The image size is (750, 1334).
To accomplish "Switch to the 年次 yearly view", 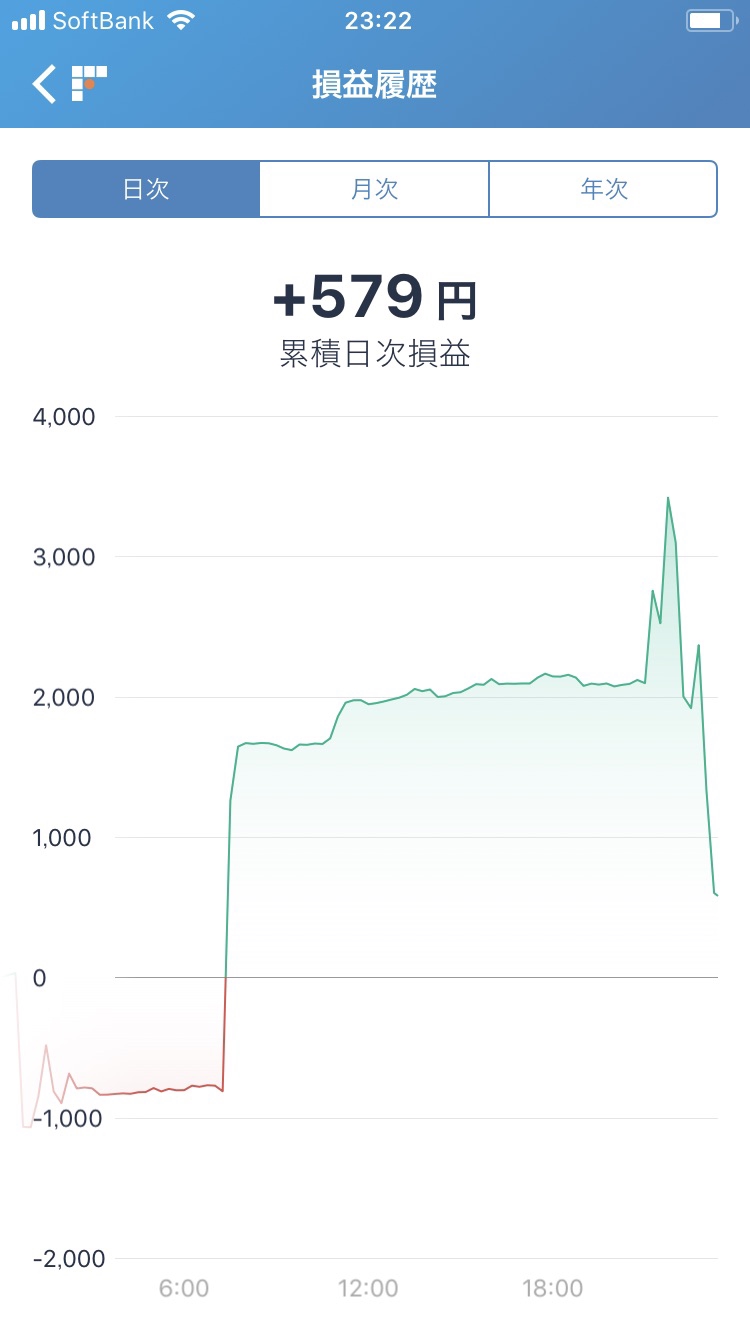I will 603,189.
